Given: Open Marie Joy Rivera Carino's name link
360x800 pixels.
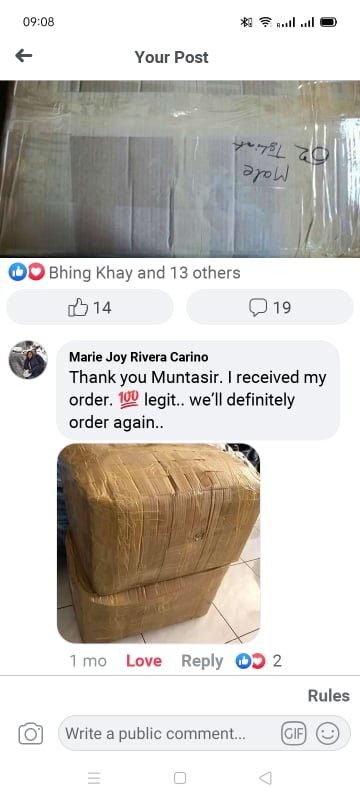Looking at the screenshot, I should 139,357.
